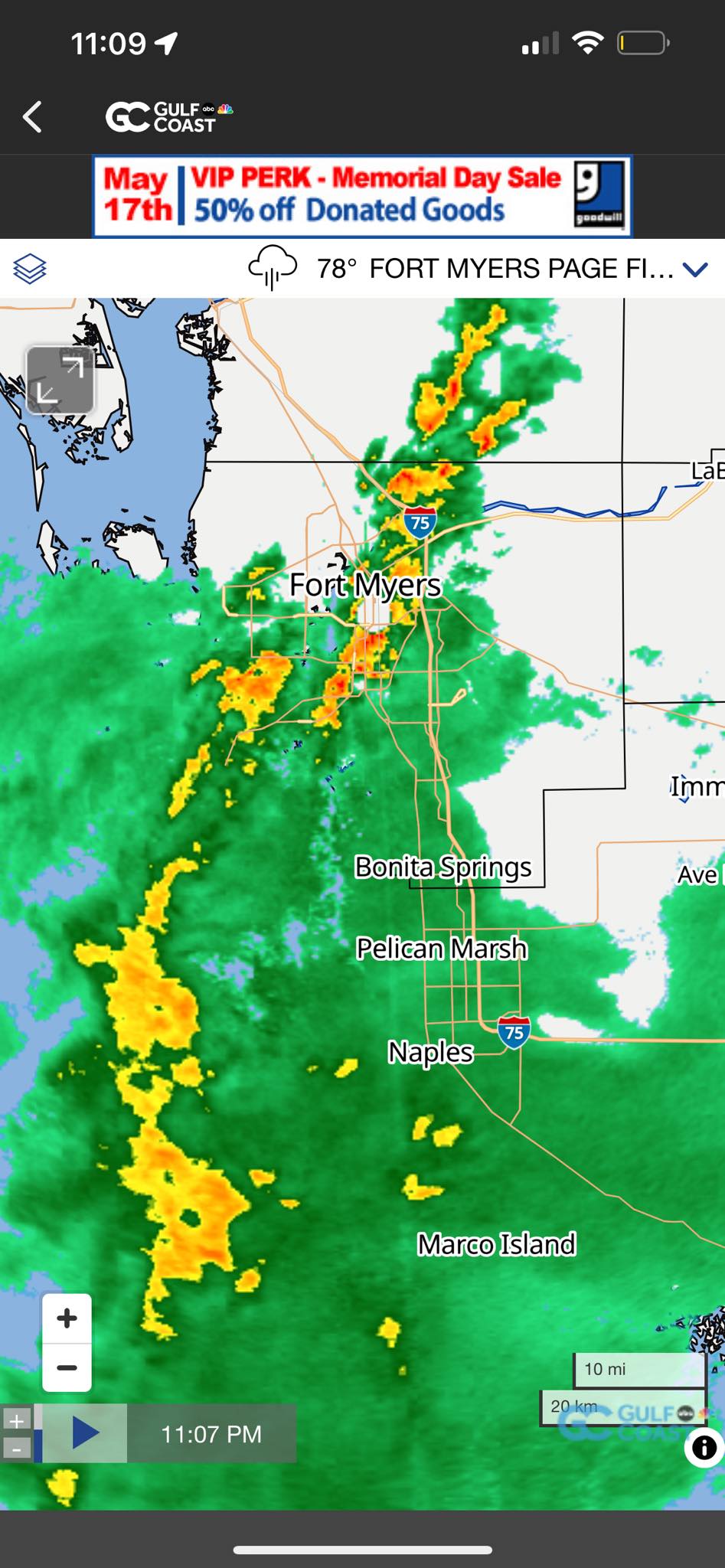This screenshot has height=1568, width=725.
Task: Expand the Fort Myers location dropdown
Action: coord(695,269)
